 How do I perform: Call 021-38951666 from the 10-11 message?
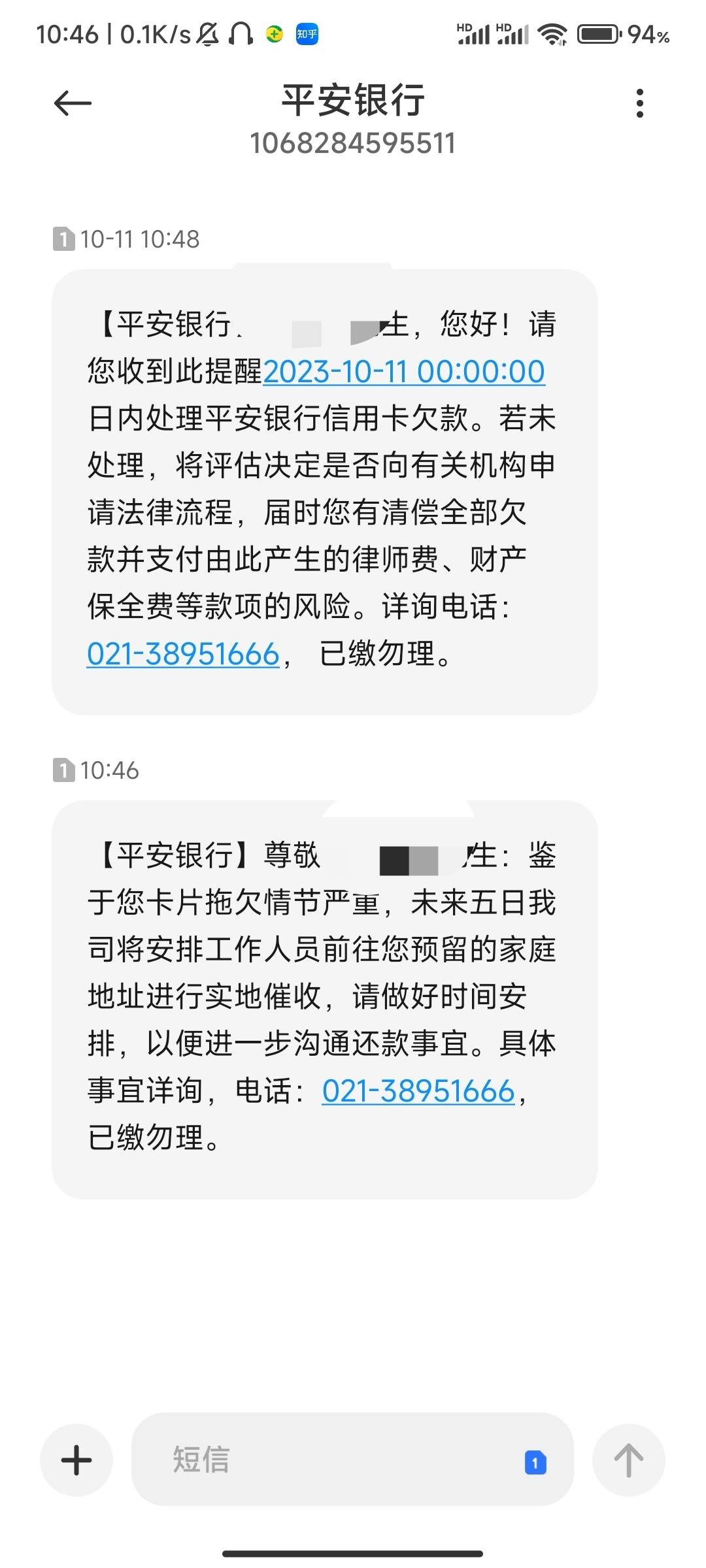coord(183,654)
